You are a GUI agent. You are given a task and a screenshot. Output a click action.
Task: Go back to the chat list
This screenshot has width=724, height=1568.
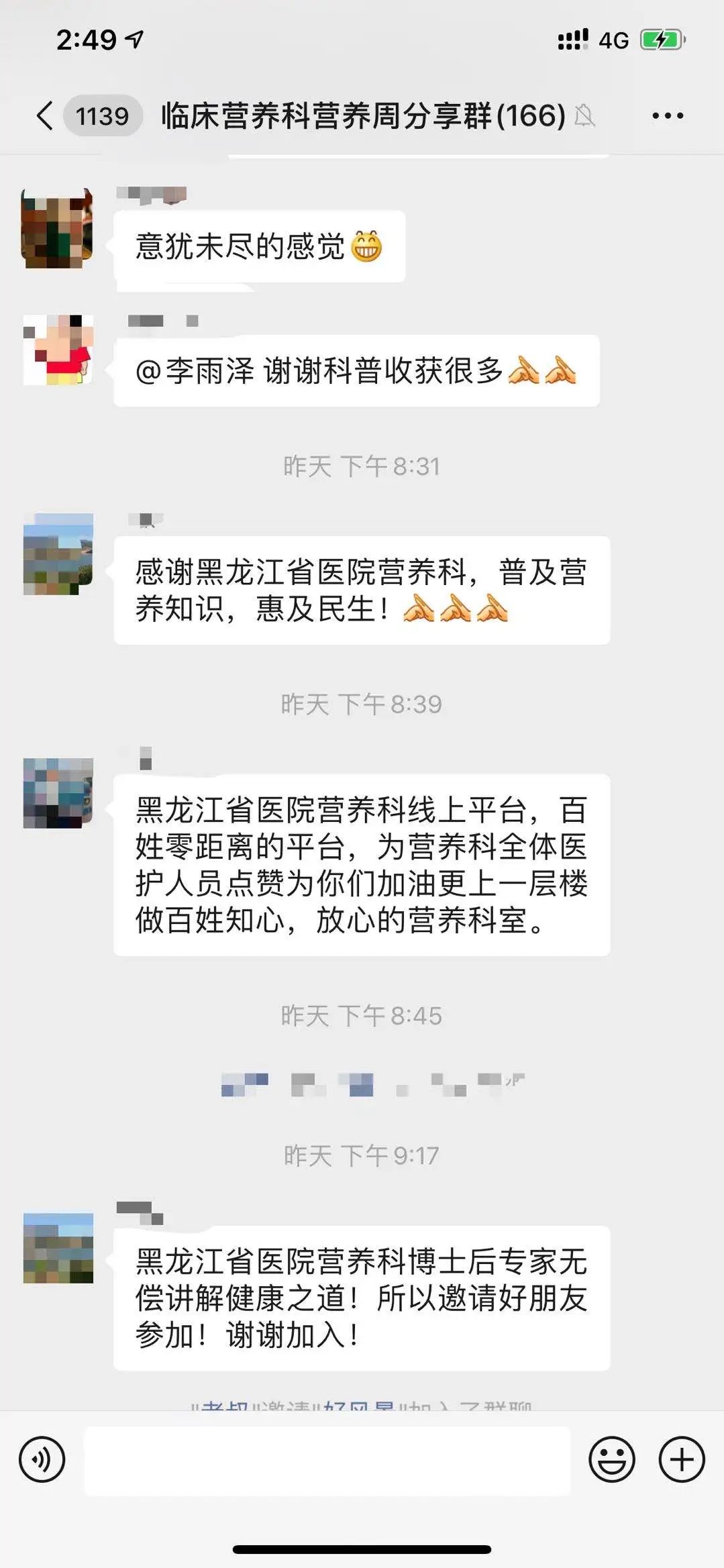click(45, 115)
